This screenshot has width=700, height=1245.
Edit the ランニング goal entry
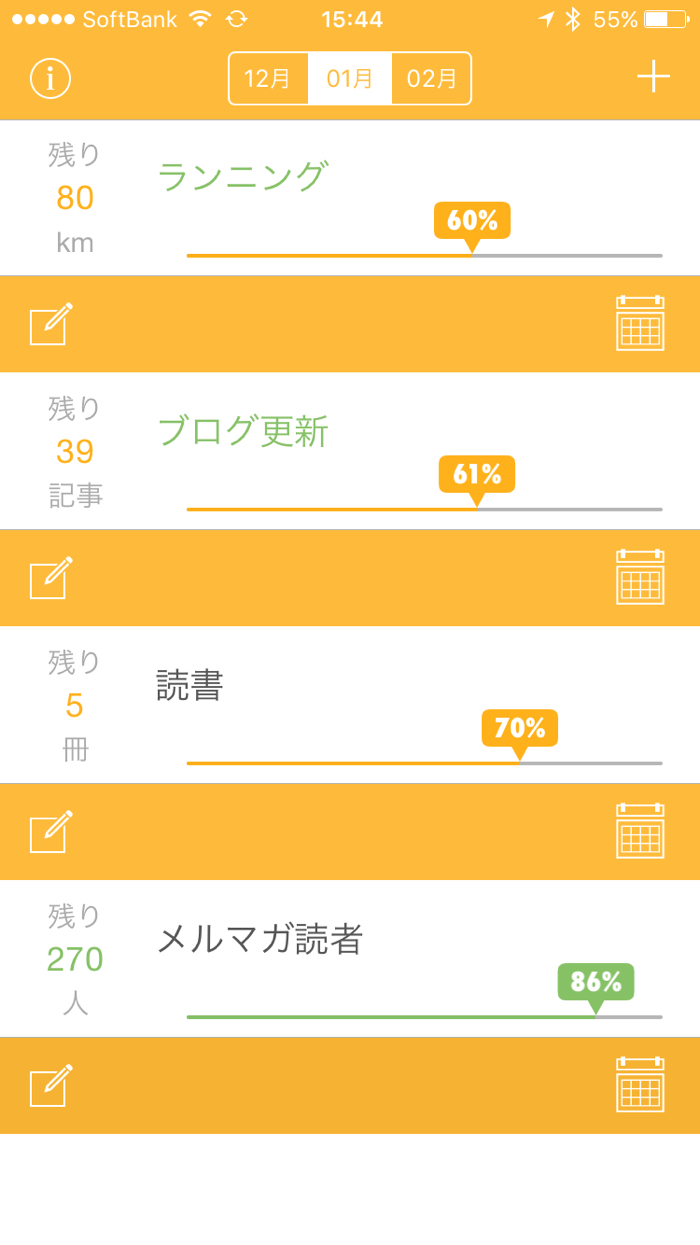[51, 324]
